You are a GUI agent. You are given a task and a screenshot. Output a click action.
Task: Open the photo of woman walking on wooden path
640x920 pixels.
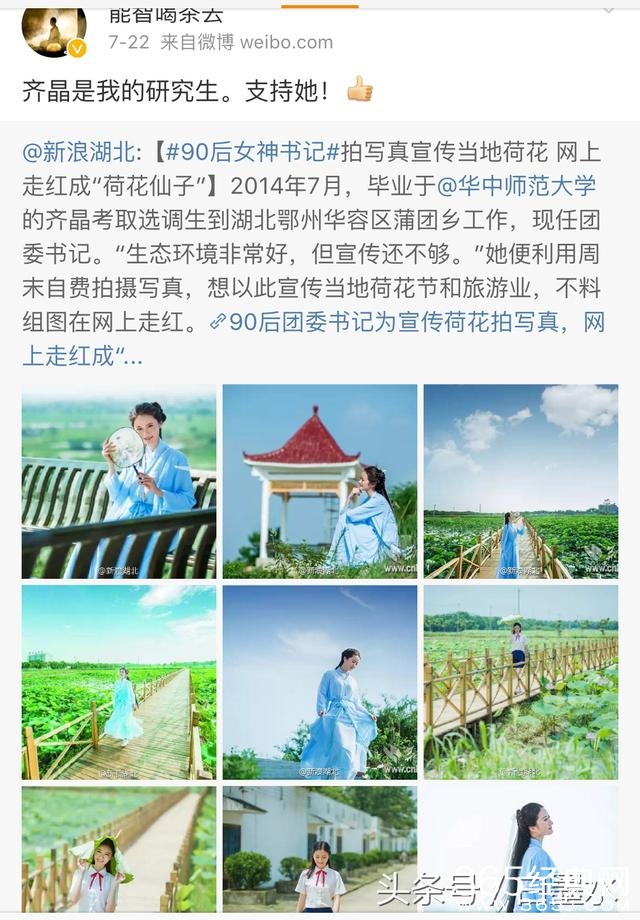[x=119, y=682]
